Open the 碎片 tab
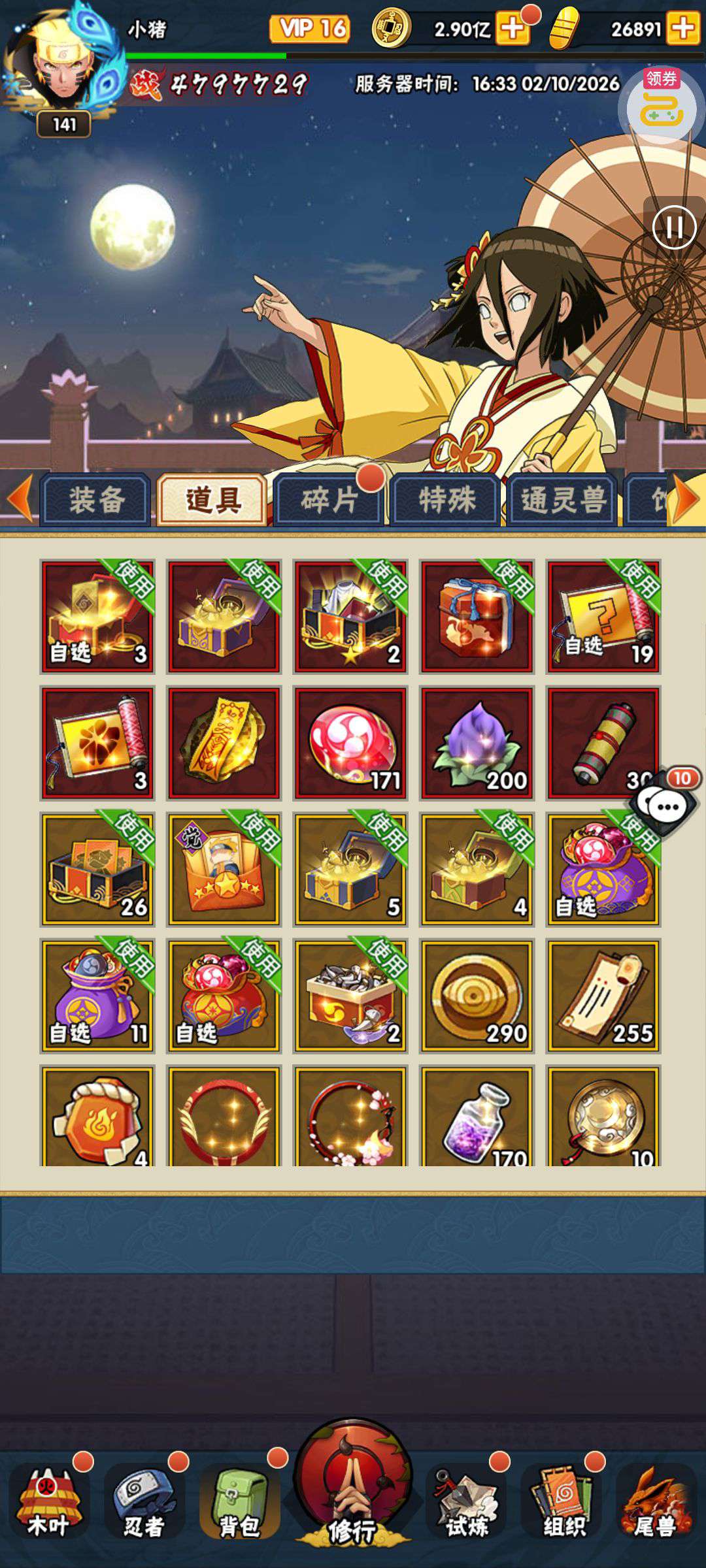 329,500
